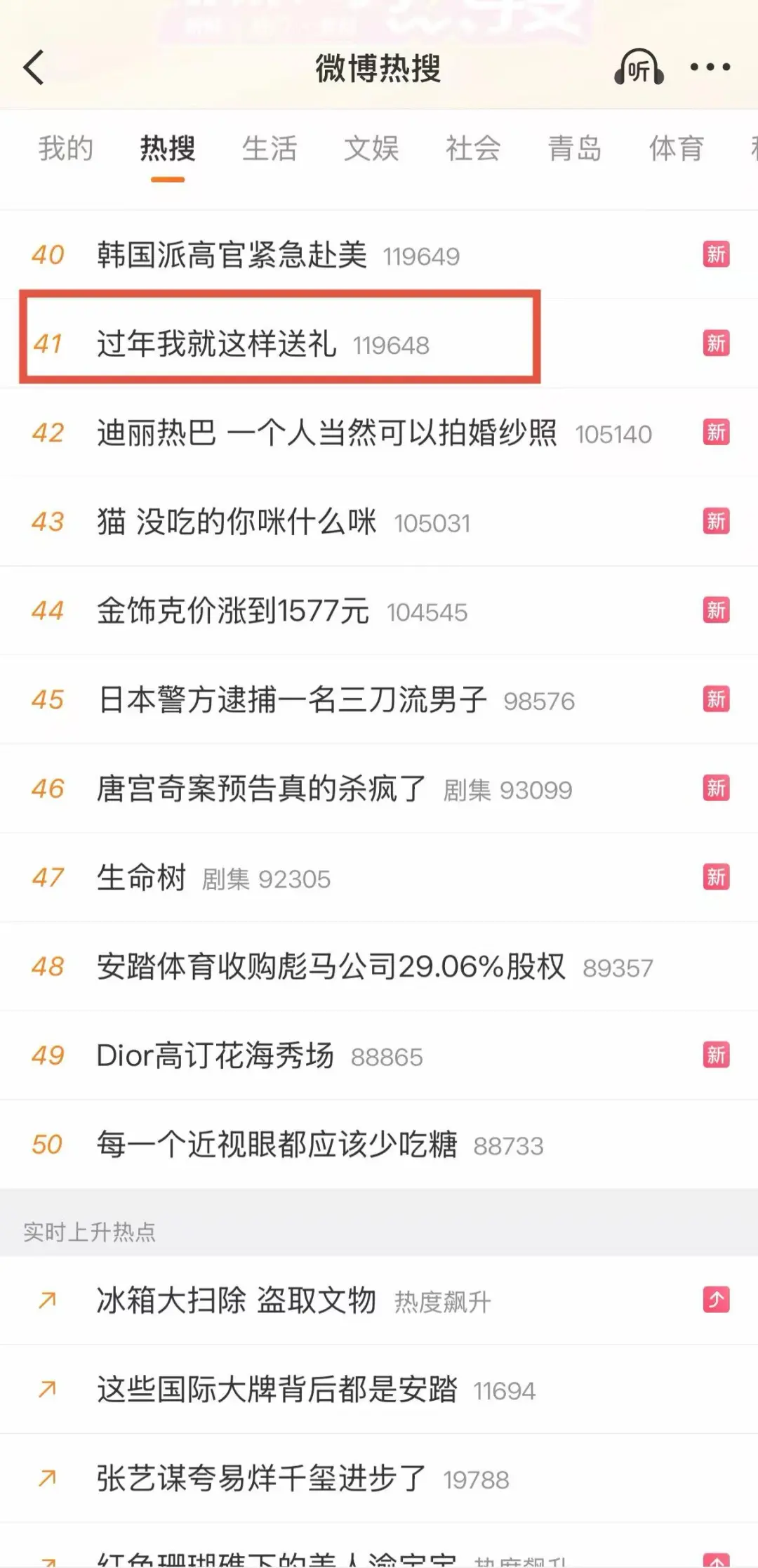The width and height of the screenshot is (758, 1568).
Task: View topic 日本警方逮捕一名三刀流男子
Action: click(292, 699)
